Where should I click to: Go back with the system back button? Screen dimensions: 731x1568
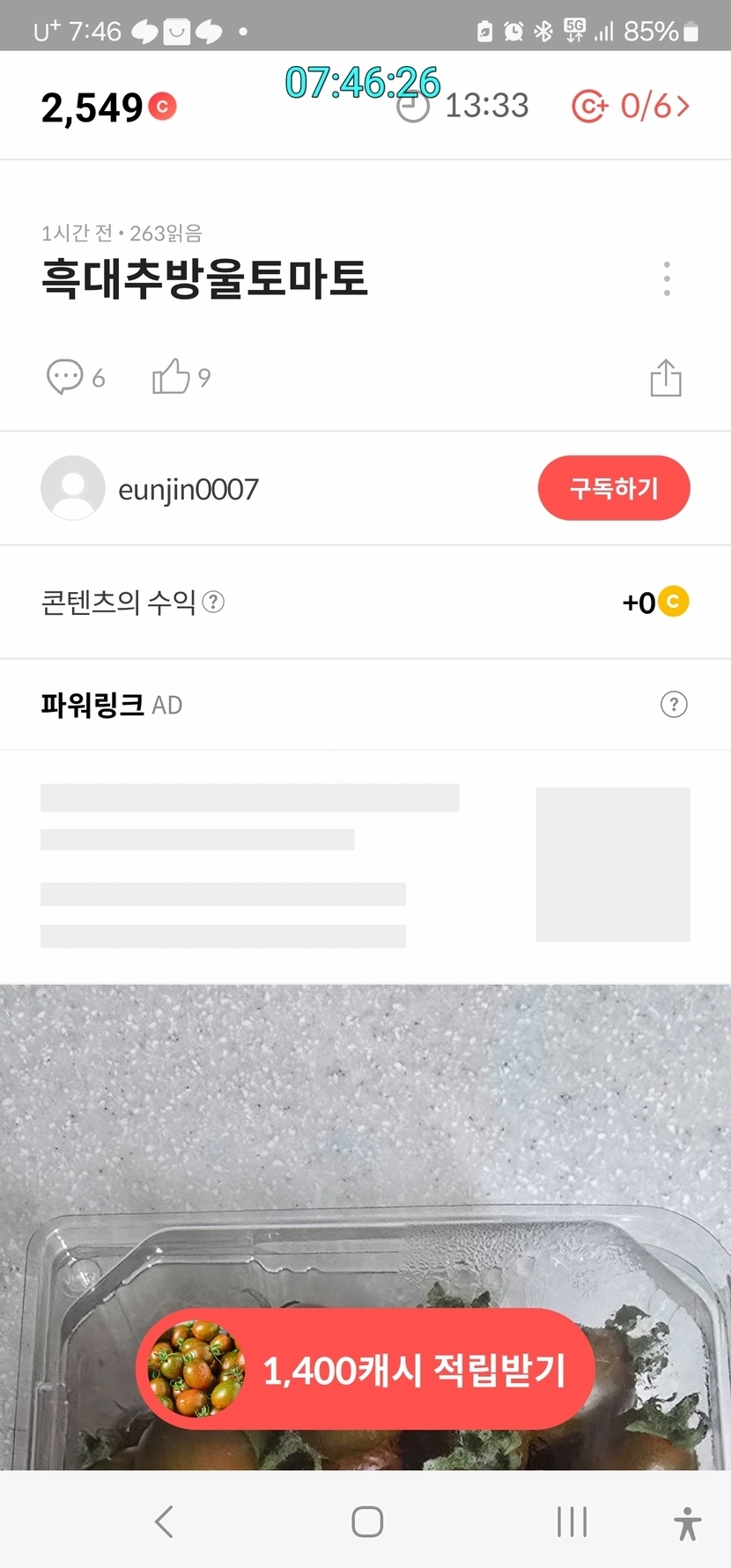pyautogui.click(x=165, y=1521)
